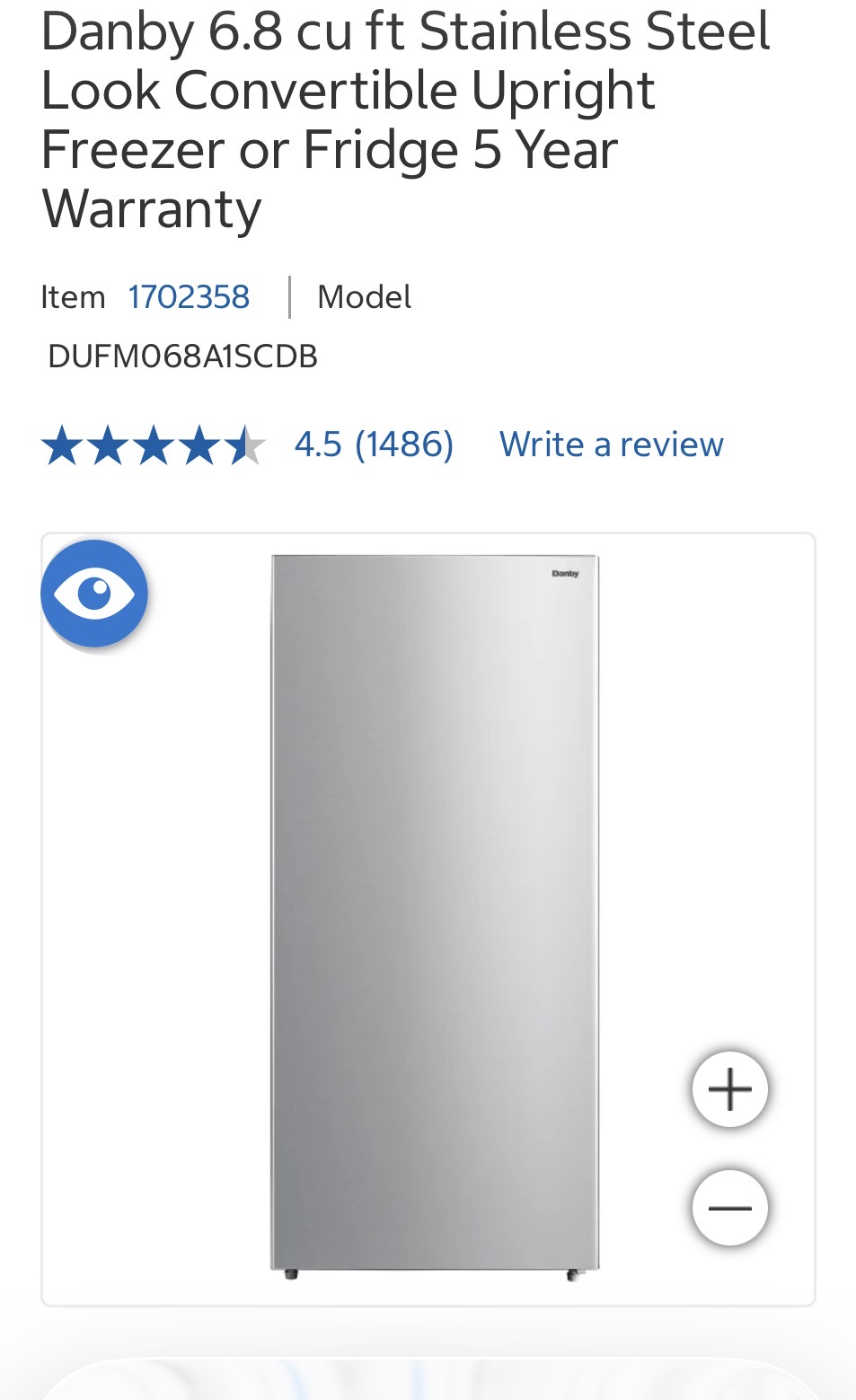Zoom in with the plus button

(x=729, y=1089)
